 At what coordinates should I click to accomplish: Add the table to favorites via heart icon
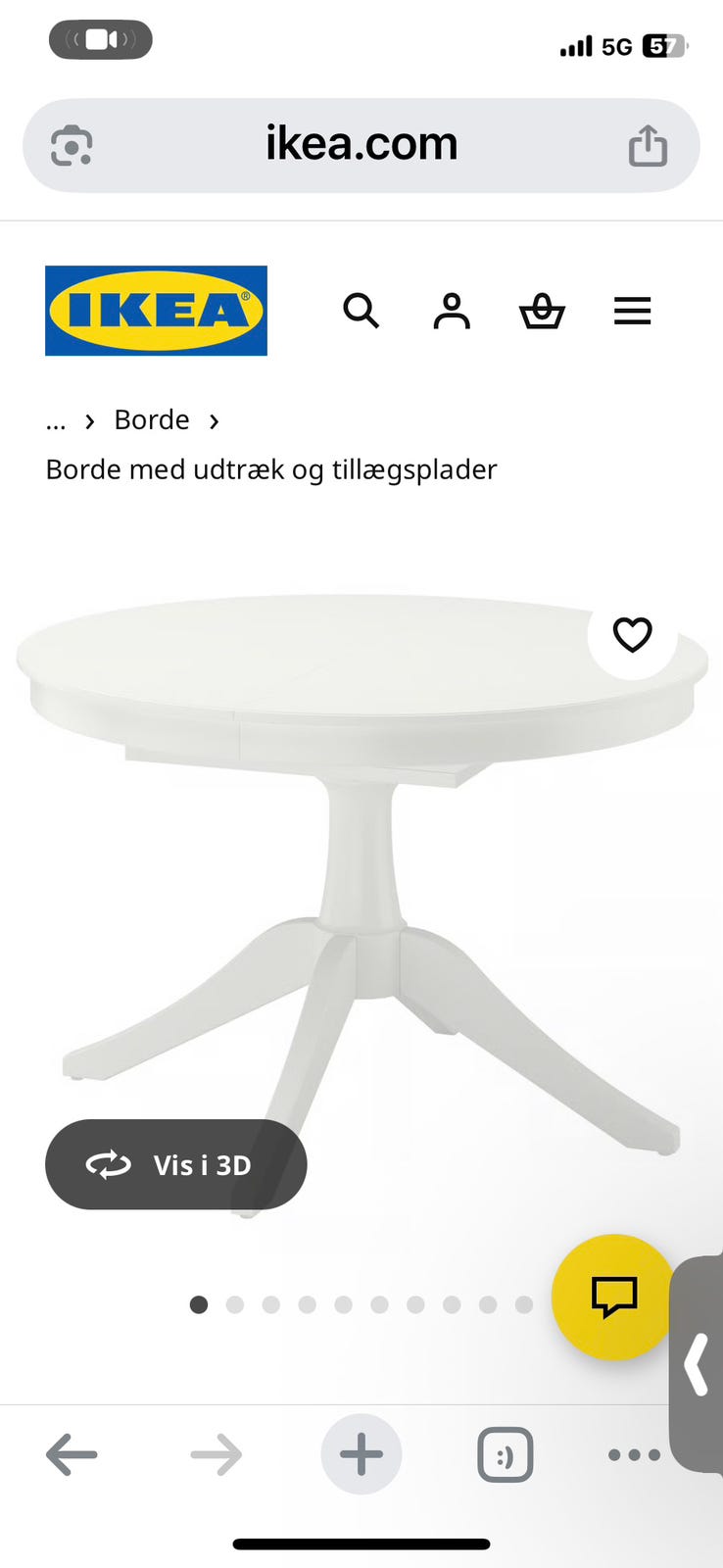(x=634, y=635)
